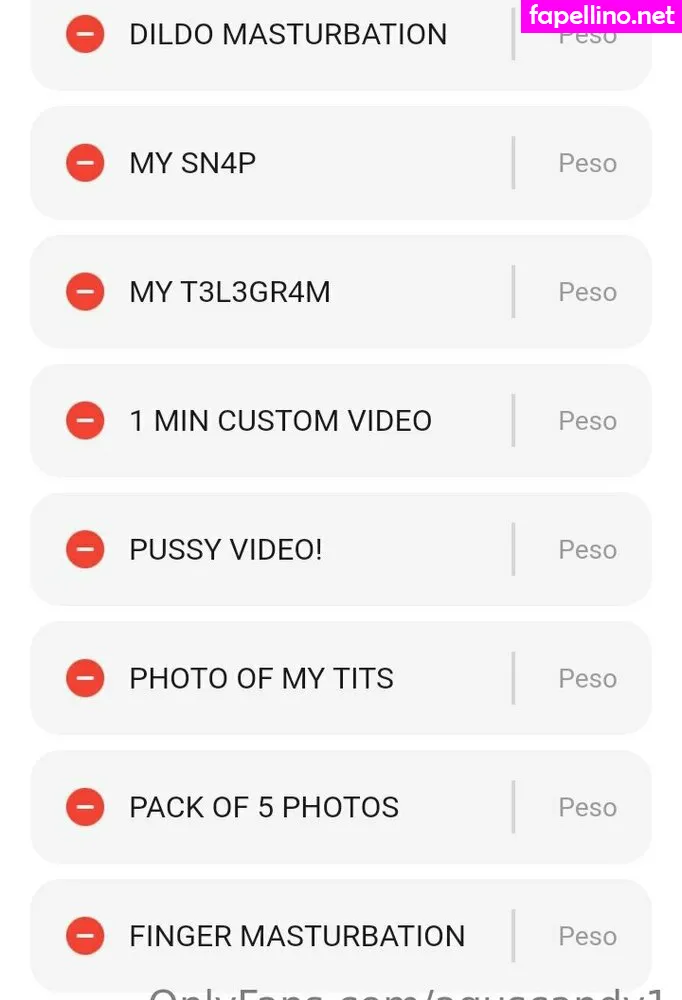Set the price for 1 MIN CUSTOM VIDEO
682x1000 pixels.
(x=587, y=421)
